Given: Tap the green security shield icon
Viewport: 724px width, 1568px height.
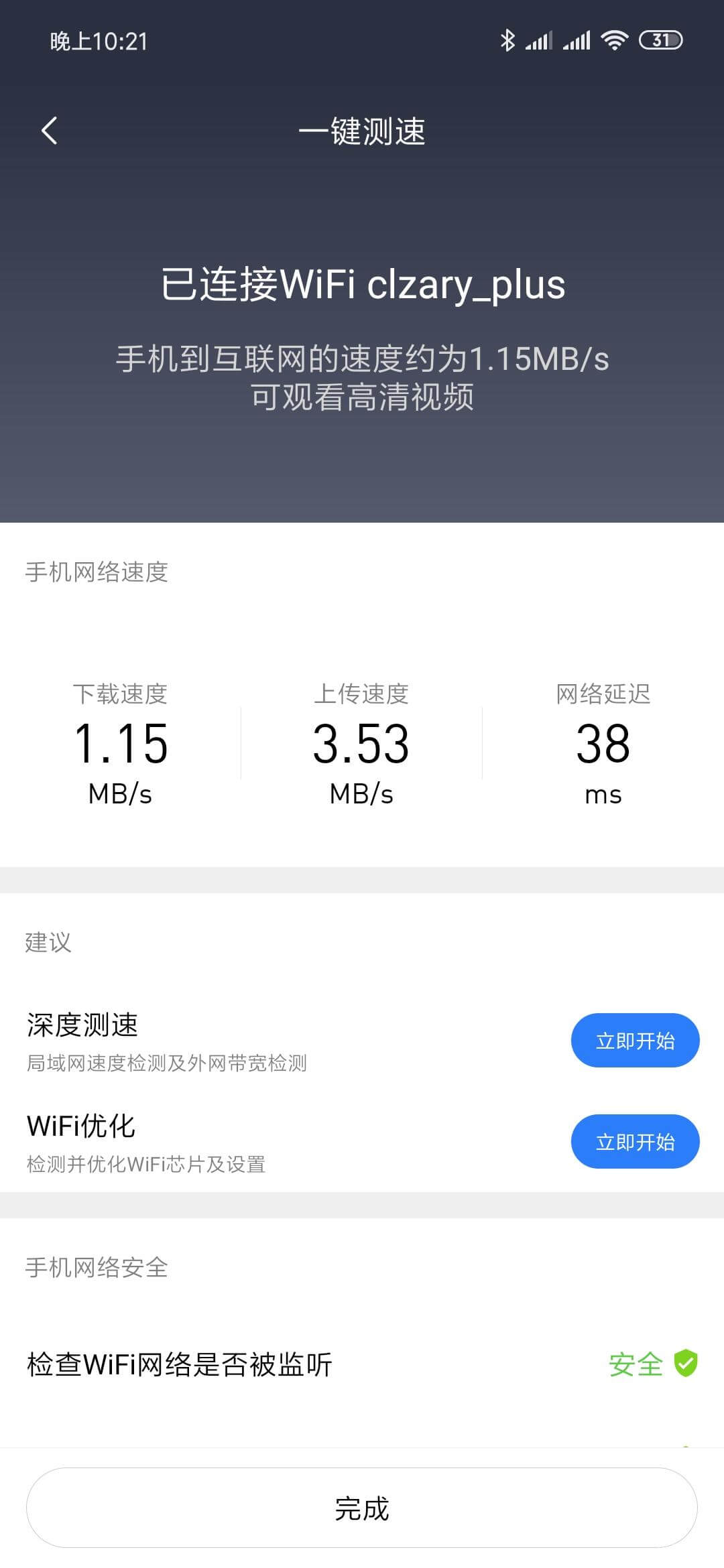Looking at the screenshot, I should point(685,1365).
